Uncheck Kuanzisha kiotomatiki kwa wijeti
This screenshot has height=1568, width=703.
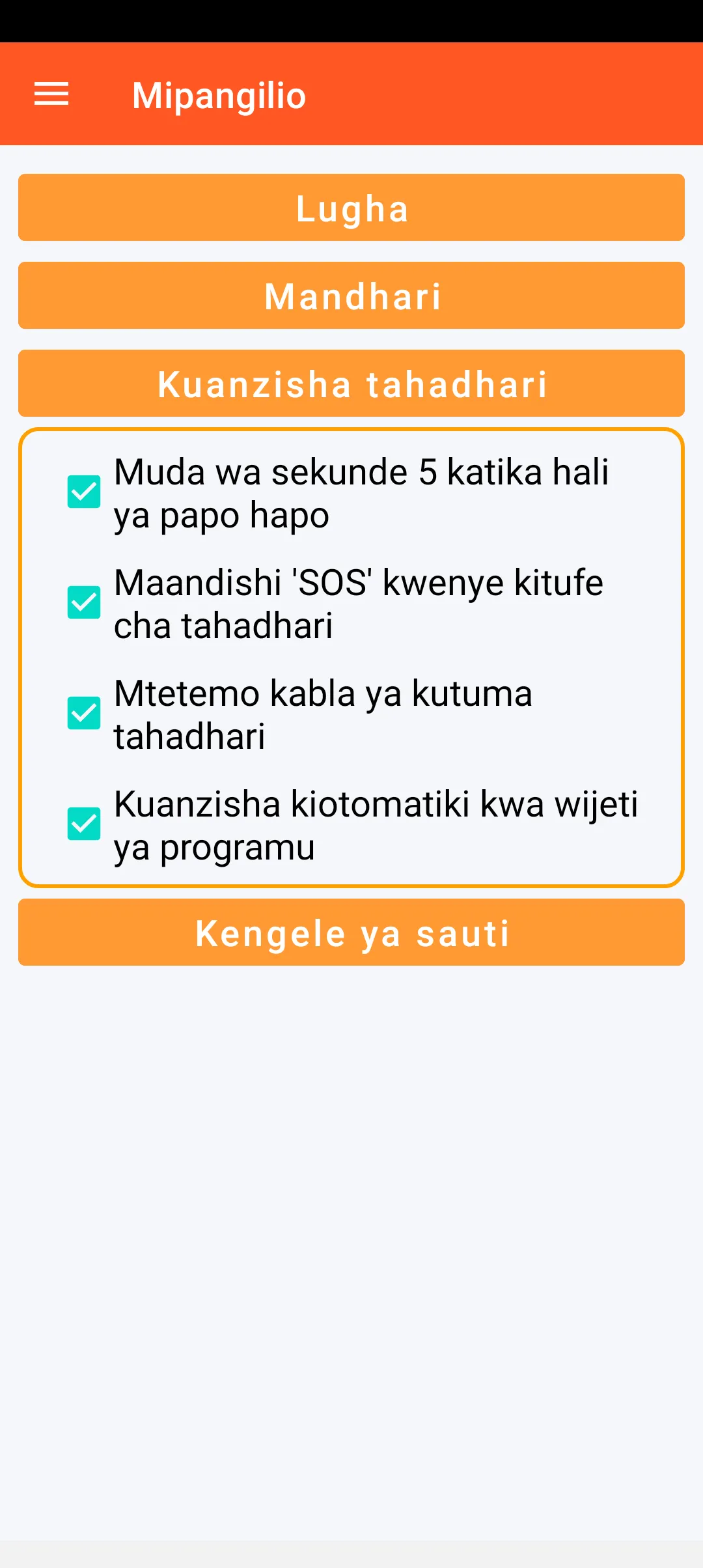point(84,824)
